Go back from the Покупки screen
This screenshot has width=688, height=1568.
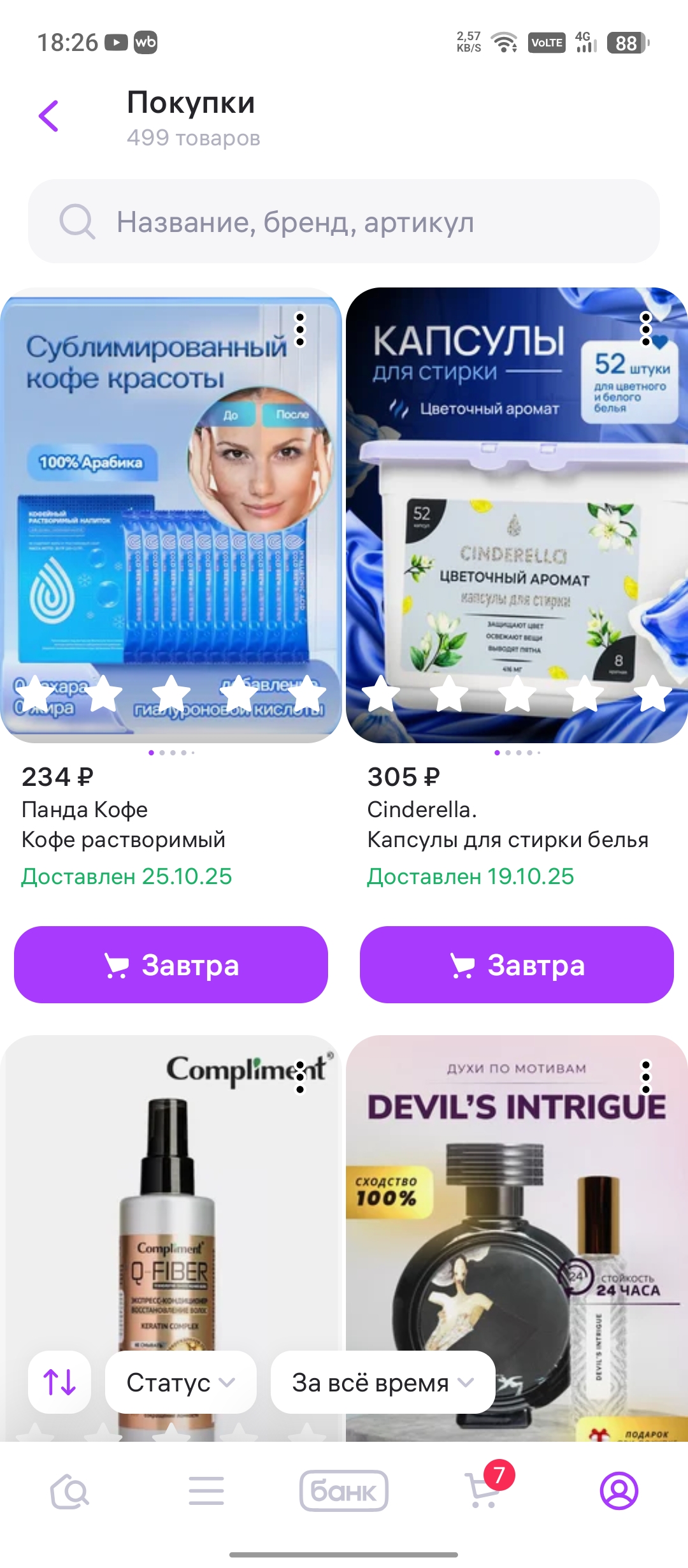(49, 116)
